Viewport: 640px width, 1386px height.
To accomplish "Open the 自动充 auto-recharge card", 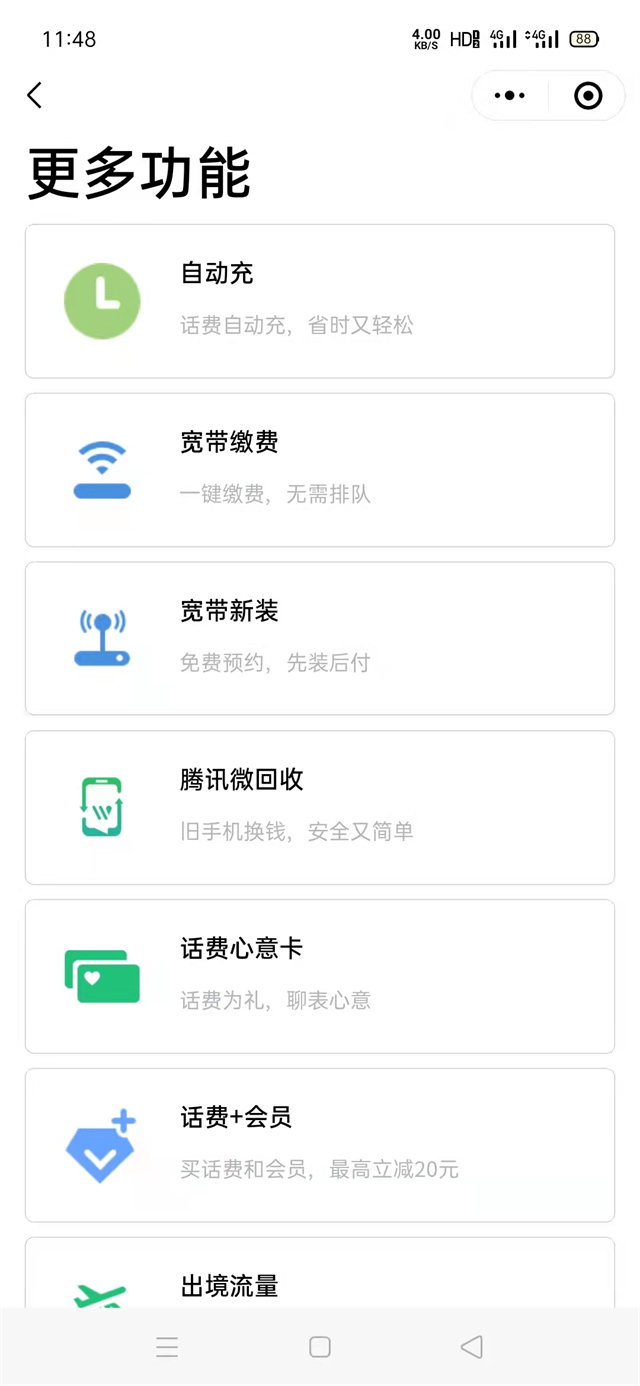I will [320, 301].
